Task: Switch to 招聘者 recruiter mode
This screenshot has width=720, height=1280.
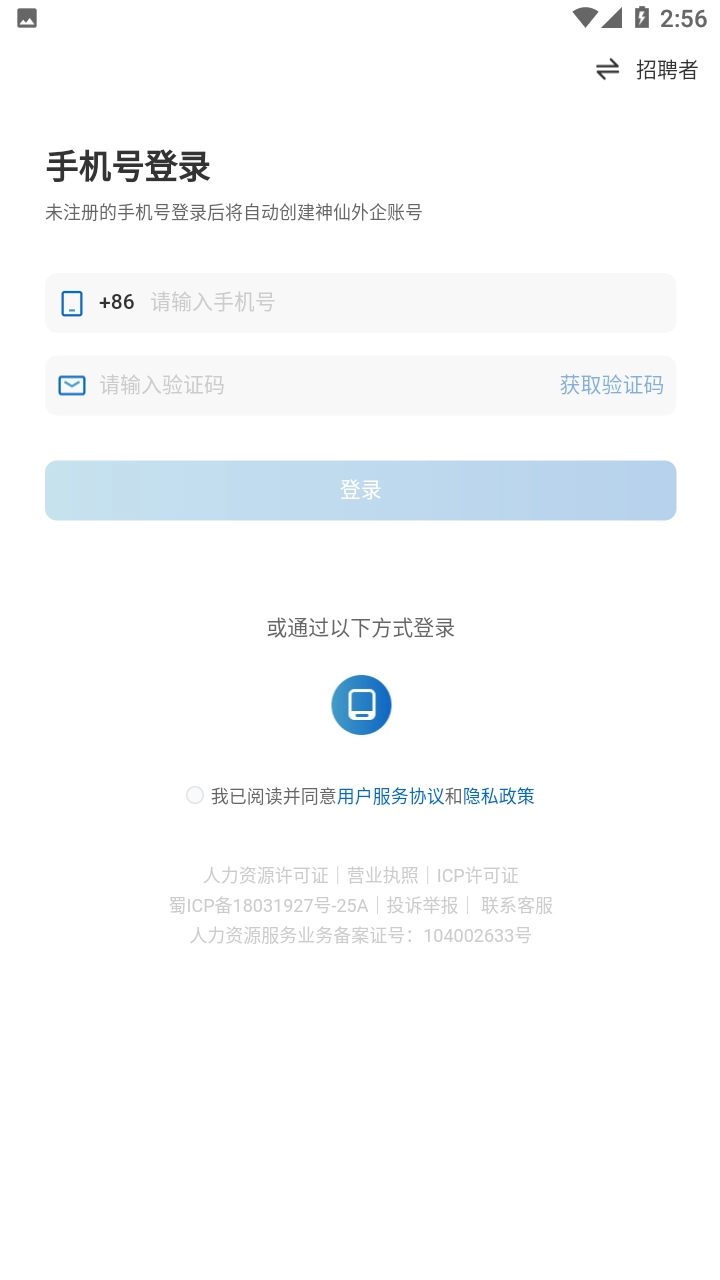Action: pos(648,69)
